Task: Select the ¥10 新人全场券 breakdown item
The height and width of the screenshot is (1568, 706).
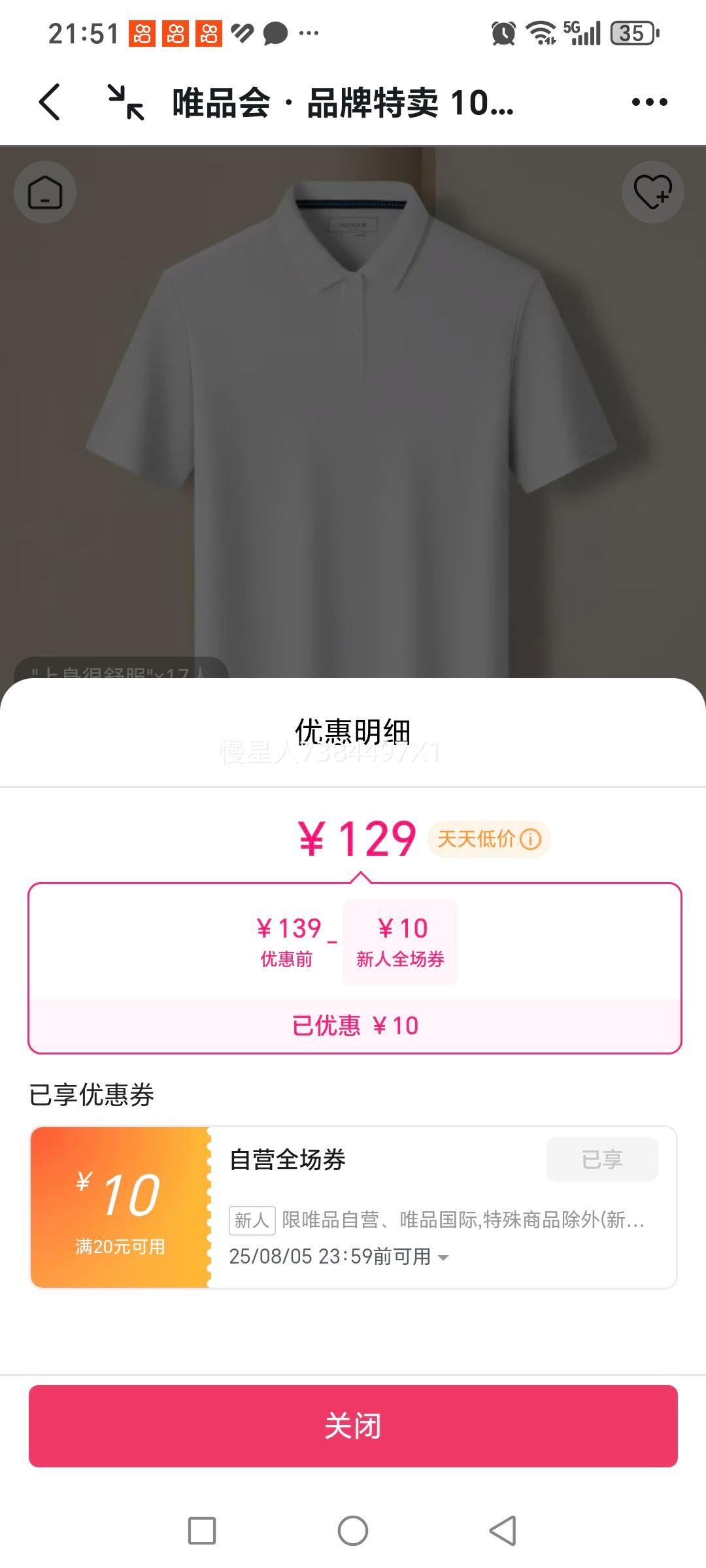Action: [x=399, y=941]
